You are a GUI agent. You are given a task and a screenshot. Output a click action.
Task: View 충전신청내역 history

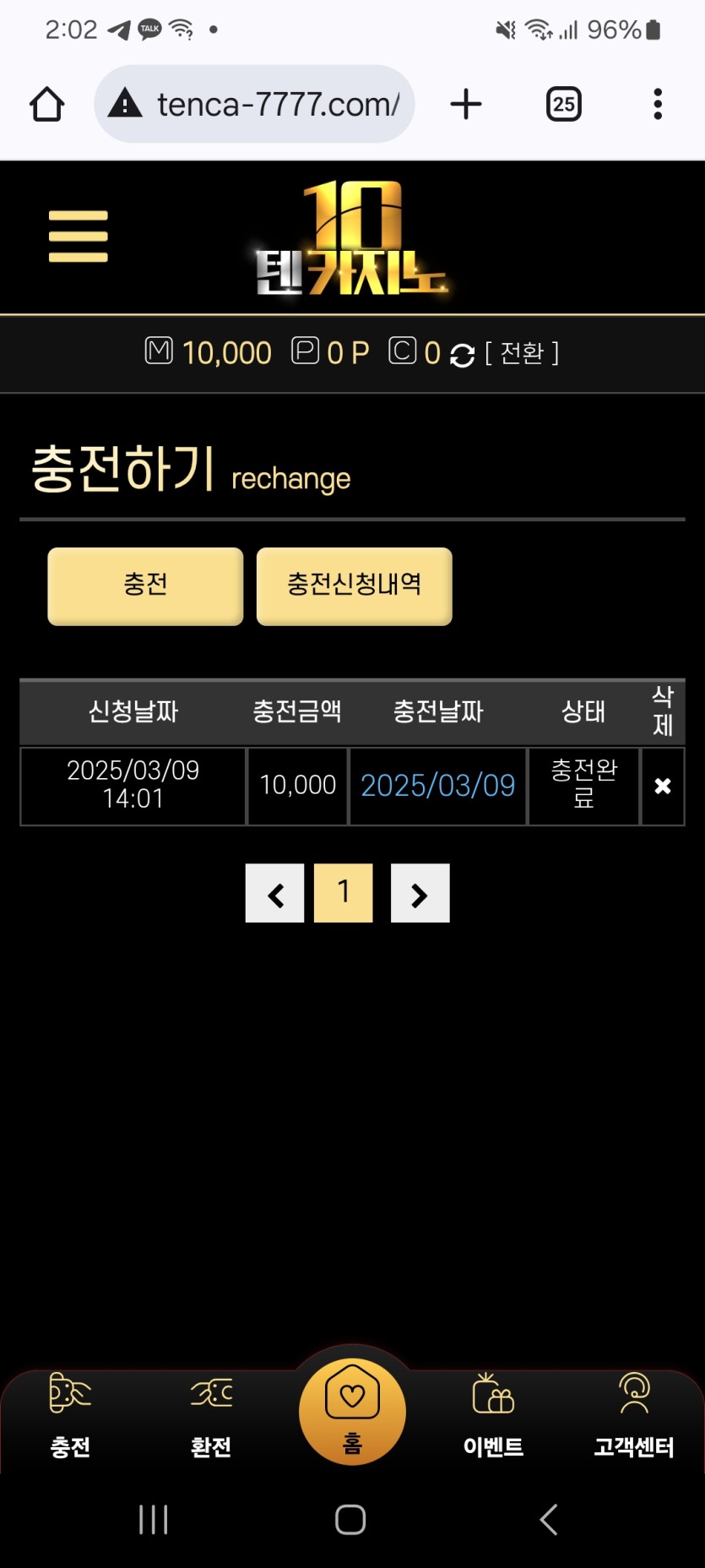354,586
